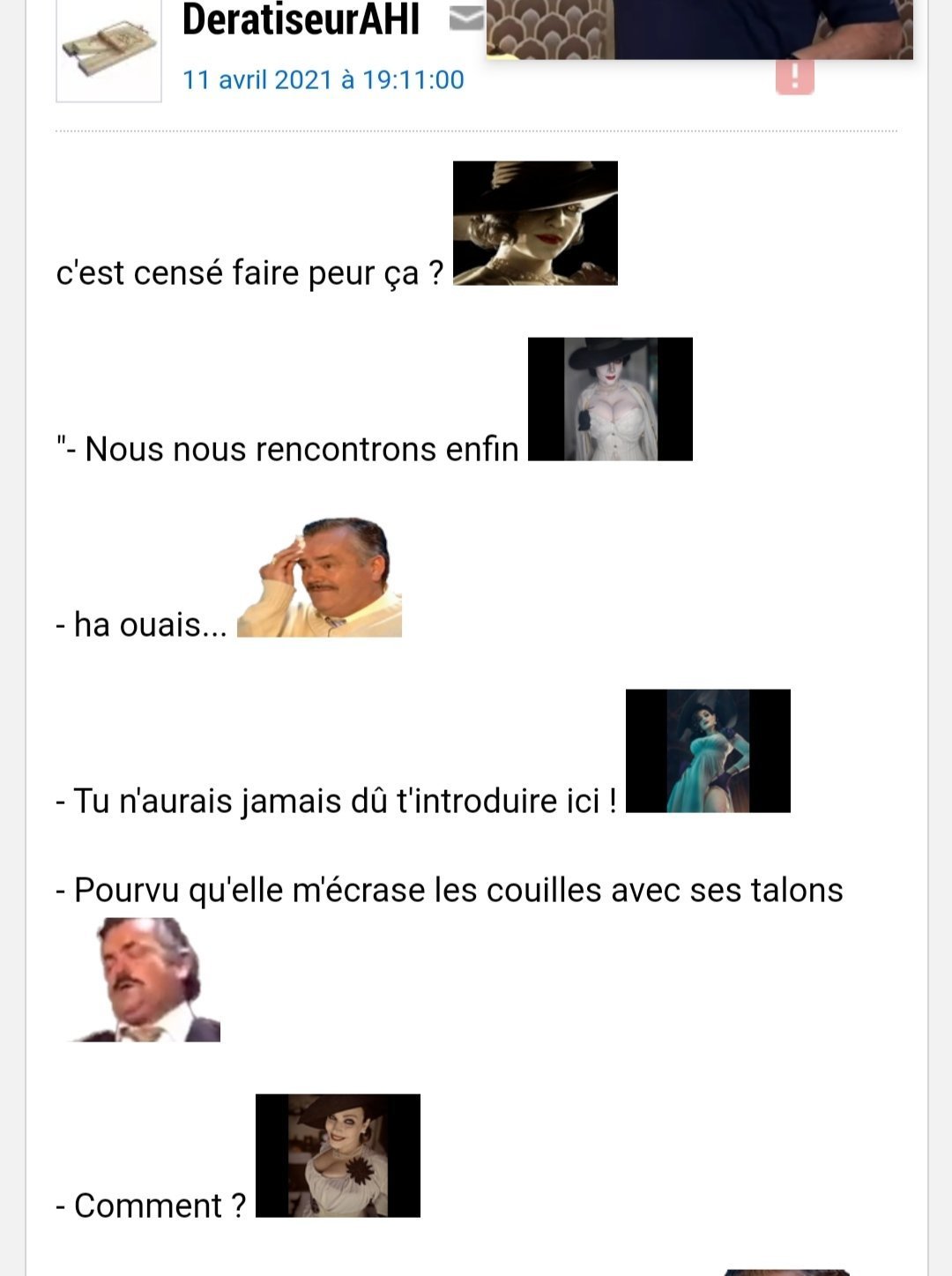Image resolution: width=952 pixels, height=1276 pixels.
Task: Open the image after "t'introduire ici !"
Action: pos(708,750)
